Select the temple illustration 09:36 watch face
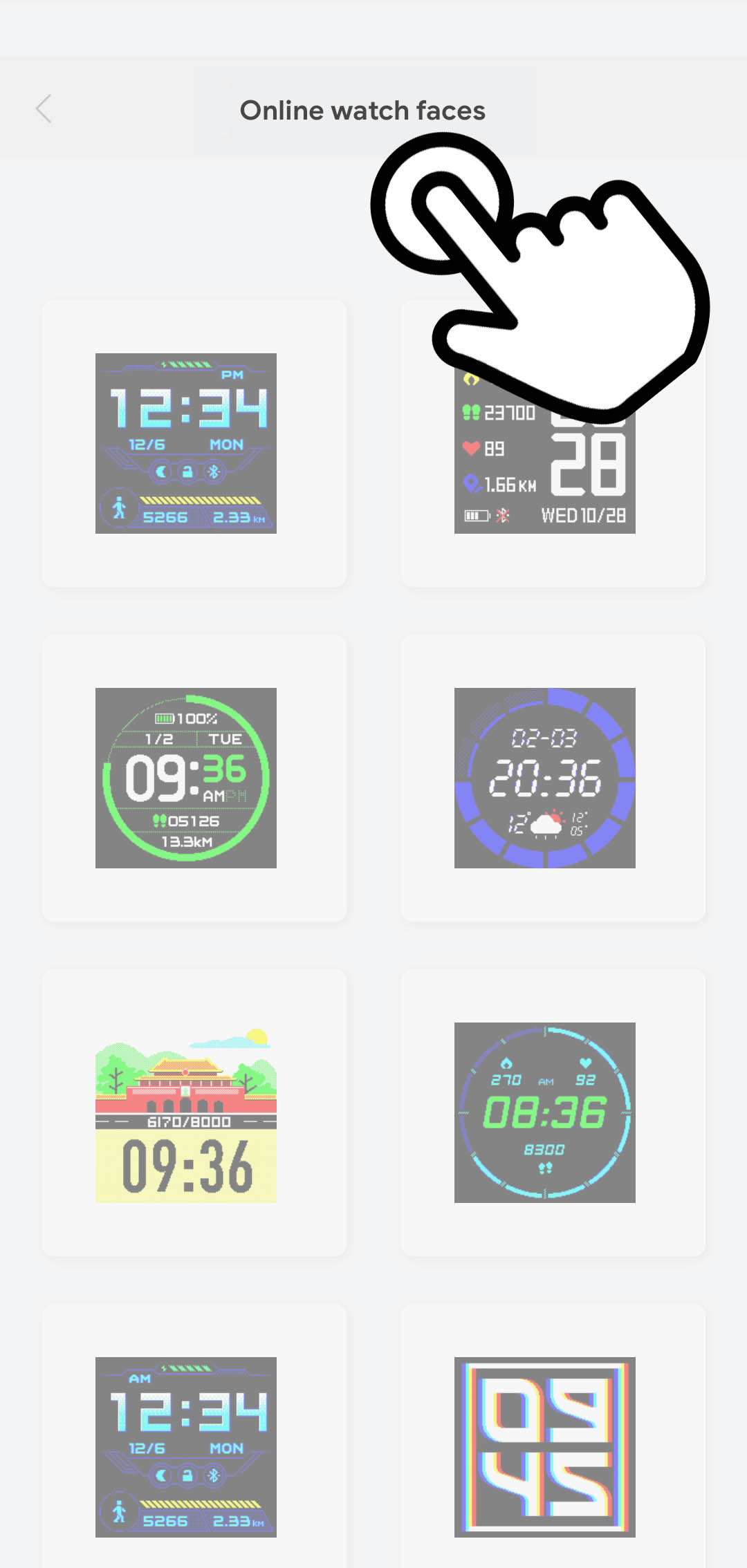Screen dimensions: 747x1568 186,1112
